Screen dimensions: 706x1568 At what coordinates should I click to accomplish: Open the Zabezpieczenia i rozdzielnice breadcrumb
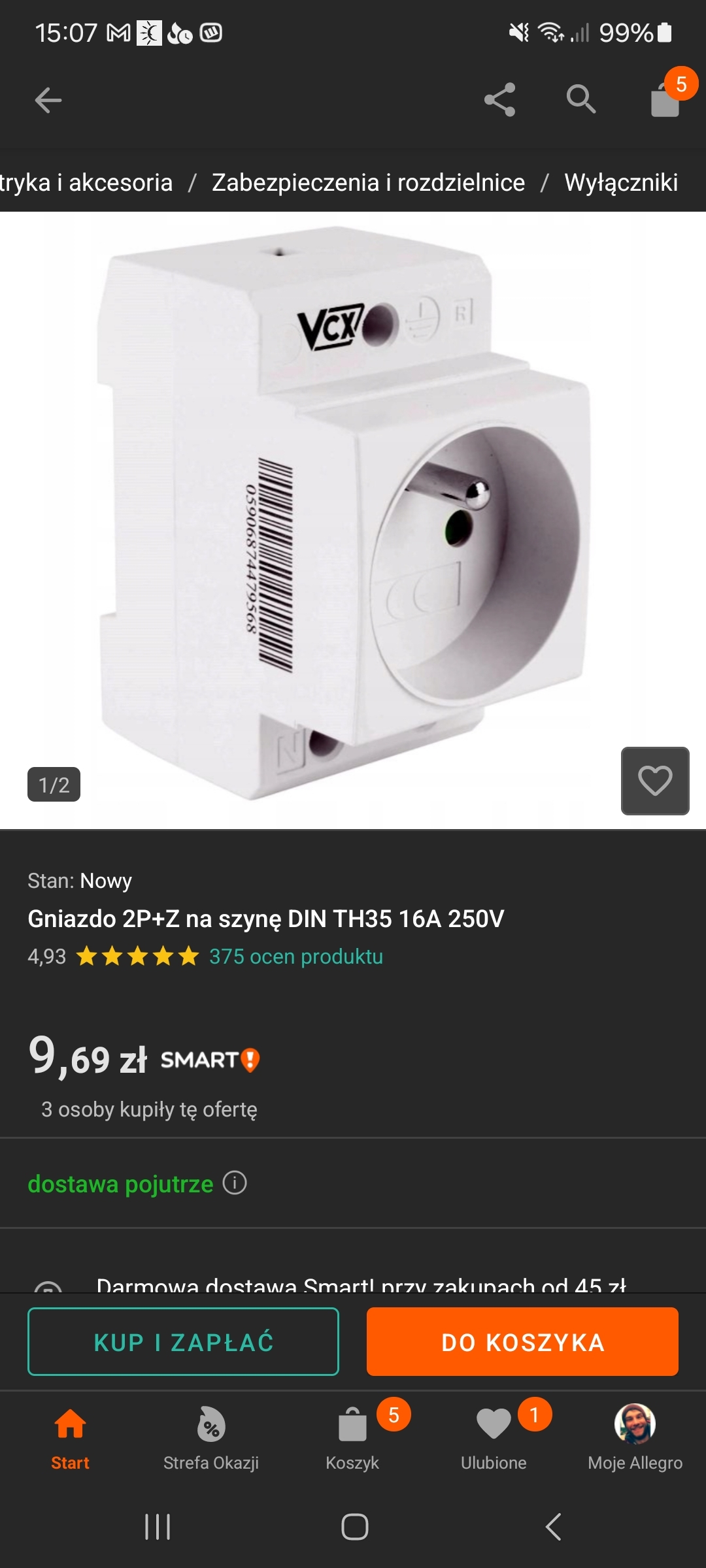(368, 182)
